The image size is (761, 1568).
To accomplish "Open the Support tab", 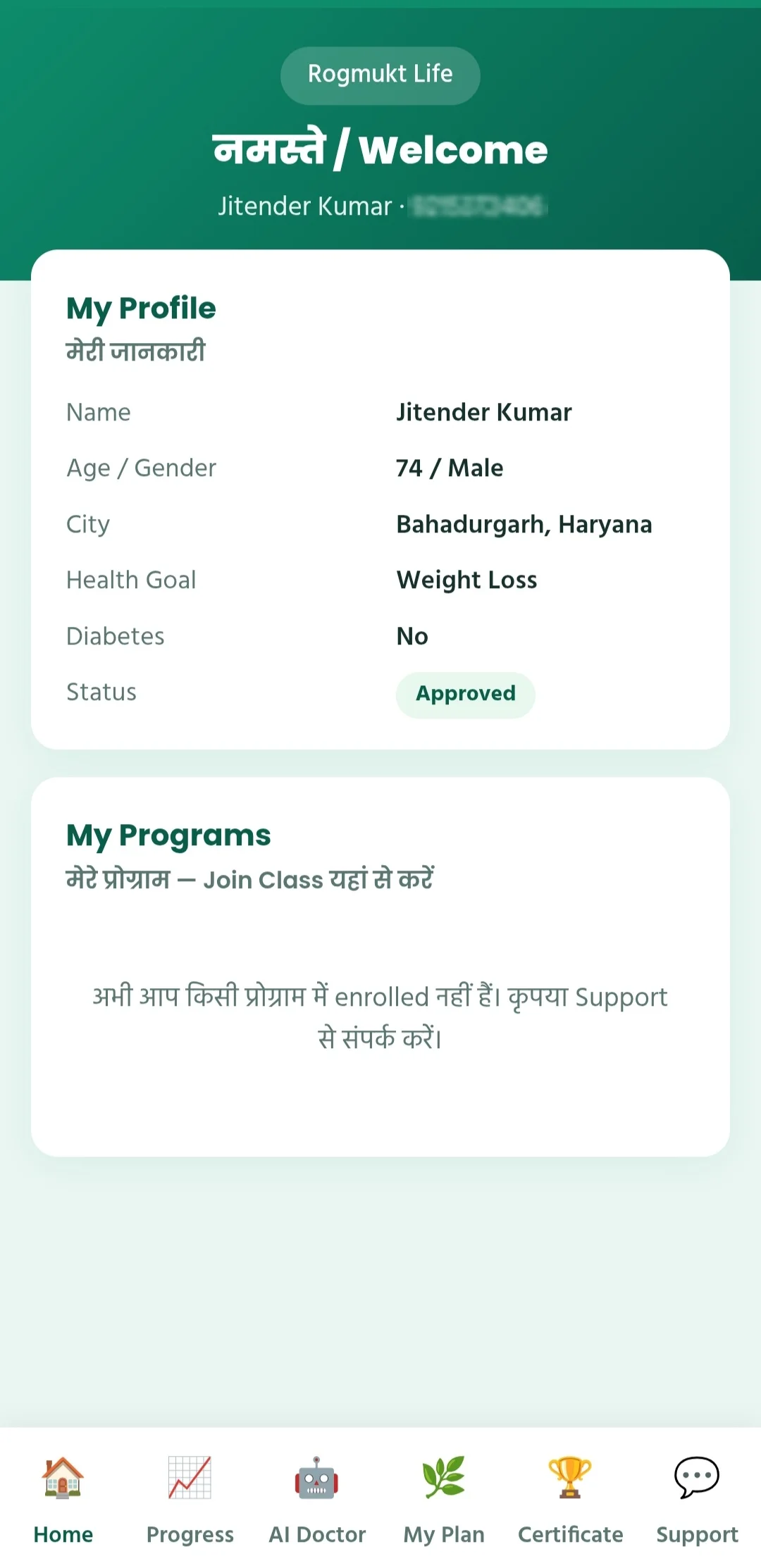I will [698, 1499].
